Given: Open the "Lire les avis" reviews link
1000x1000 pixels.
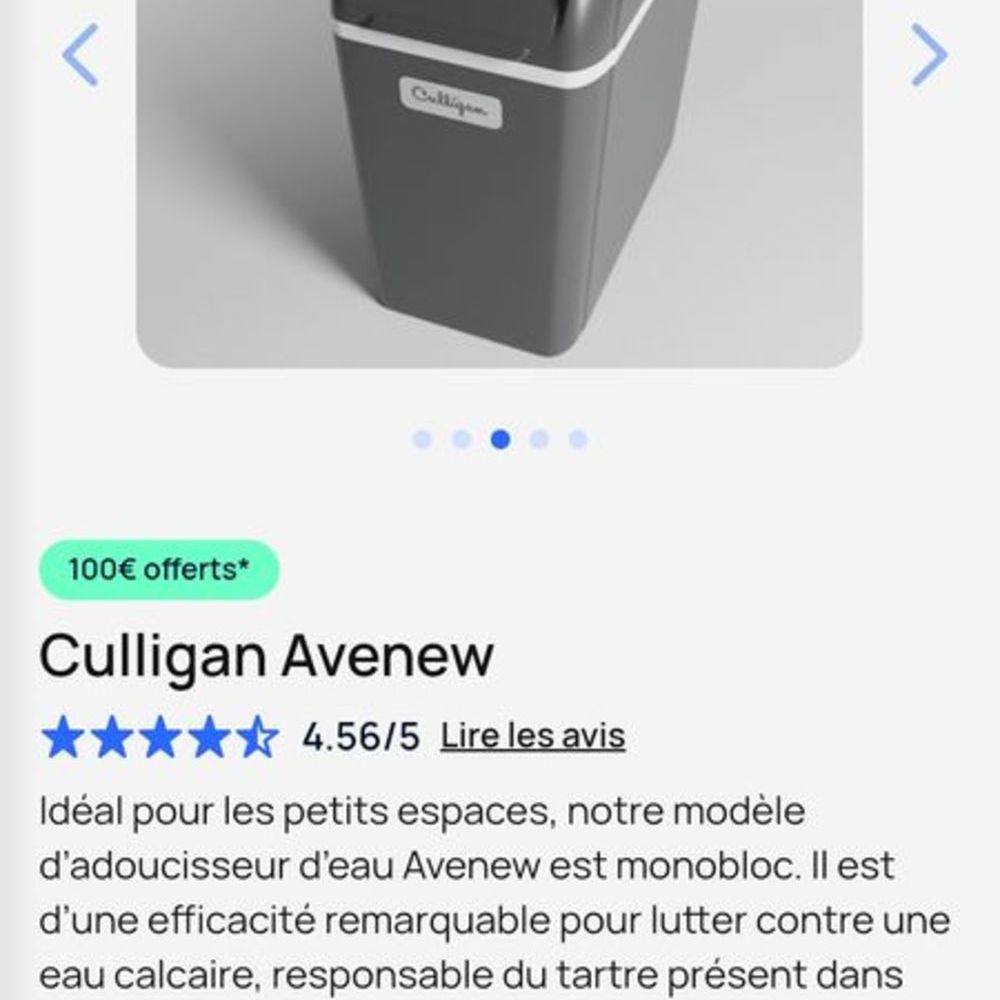Looking at the screenshot, I should click(532, 737).
